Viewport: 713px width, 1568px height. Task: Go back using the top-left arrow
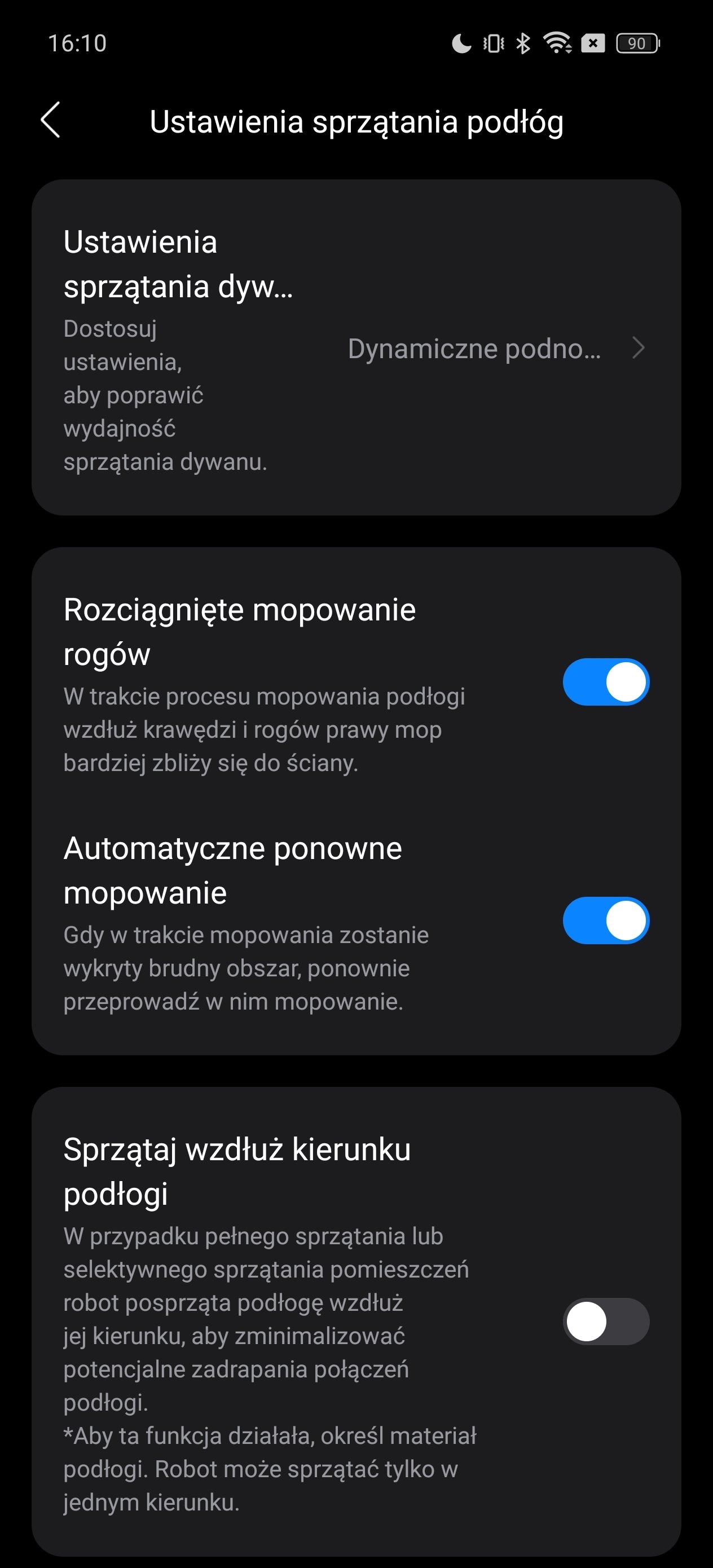click(x=51, y=120)
